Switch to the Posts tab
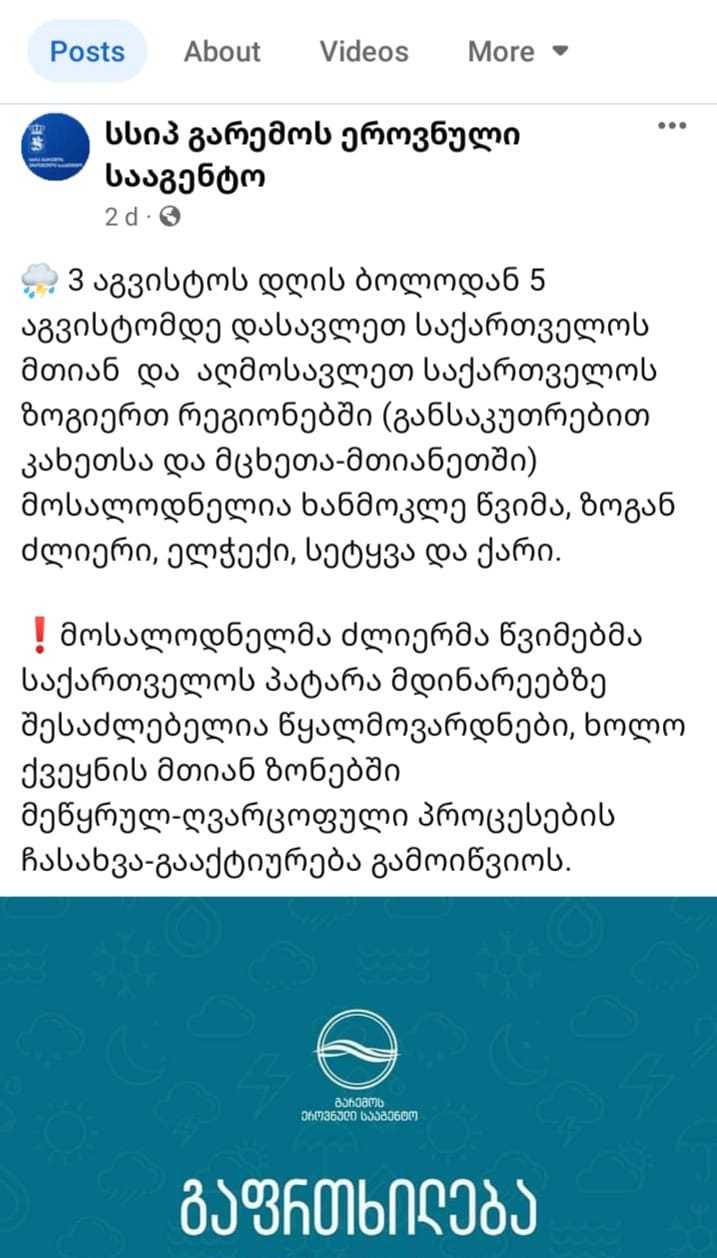The height and width of the screenshot is (1258, 717). pos(87,51)
